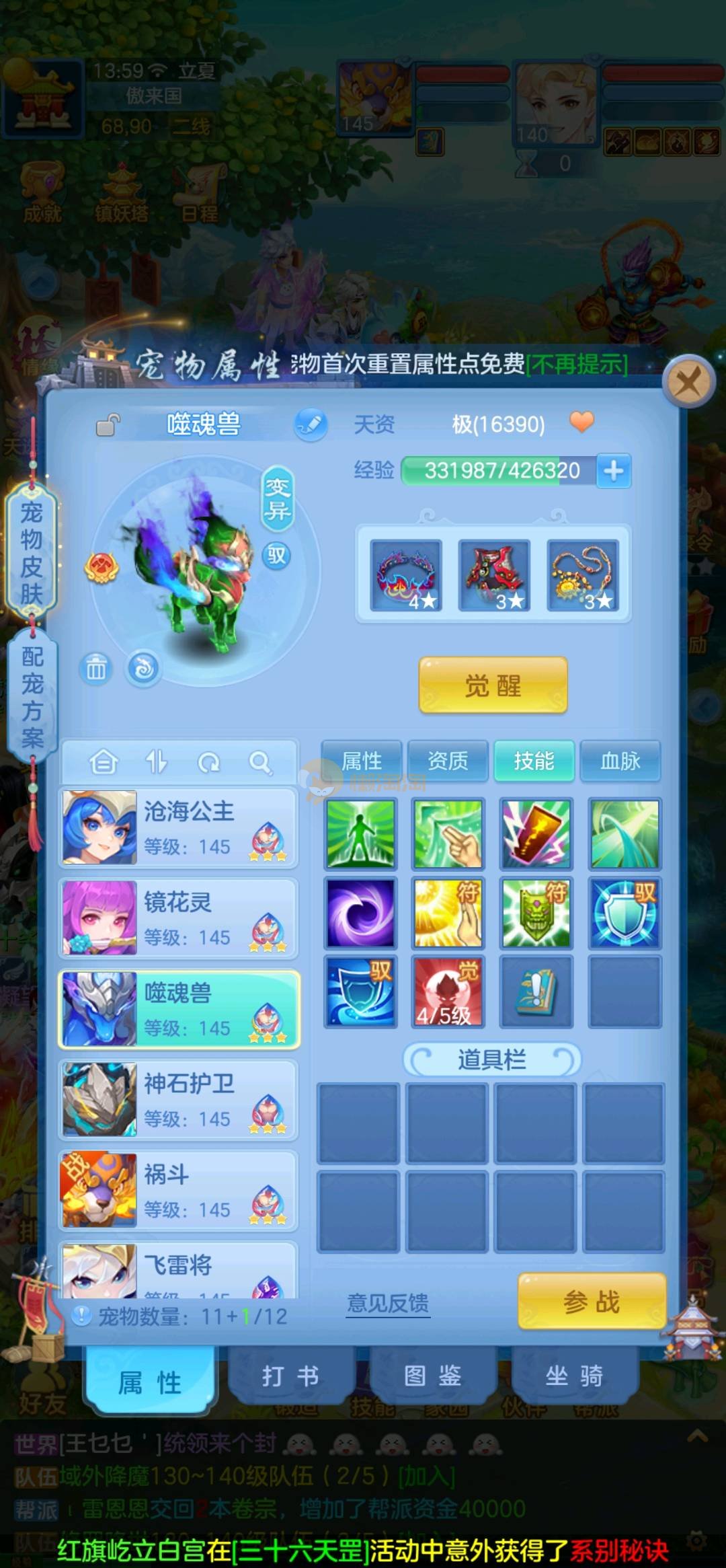Open the 宠物皮肤 pet skin side tab
726x1568 pixels.
click(31, 552)
